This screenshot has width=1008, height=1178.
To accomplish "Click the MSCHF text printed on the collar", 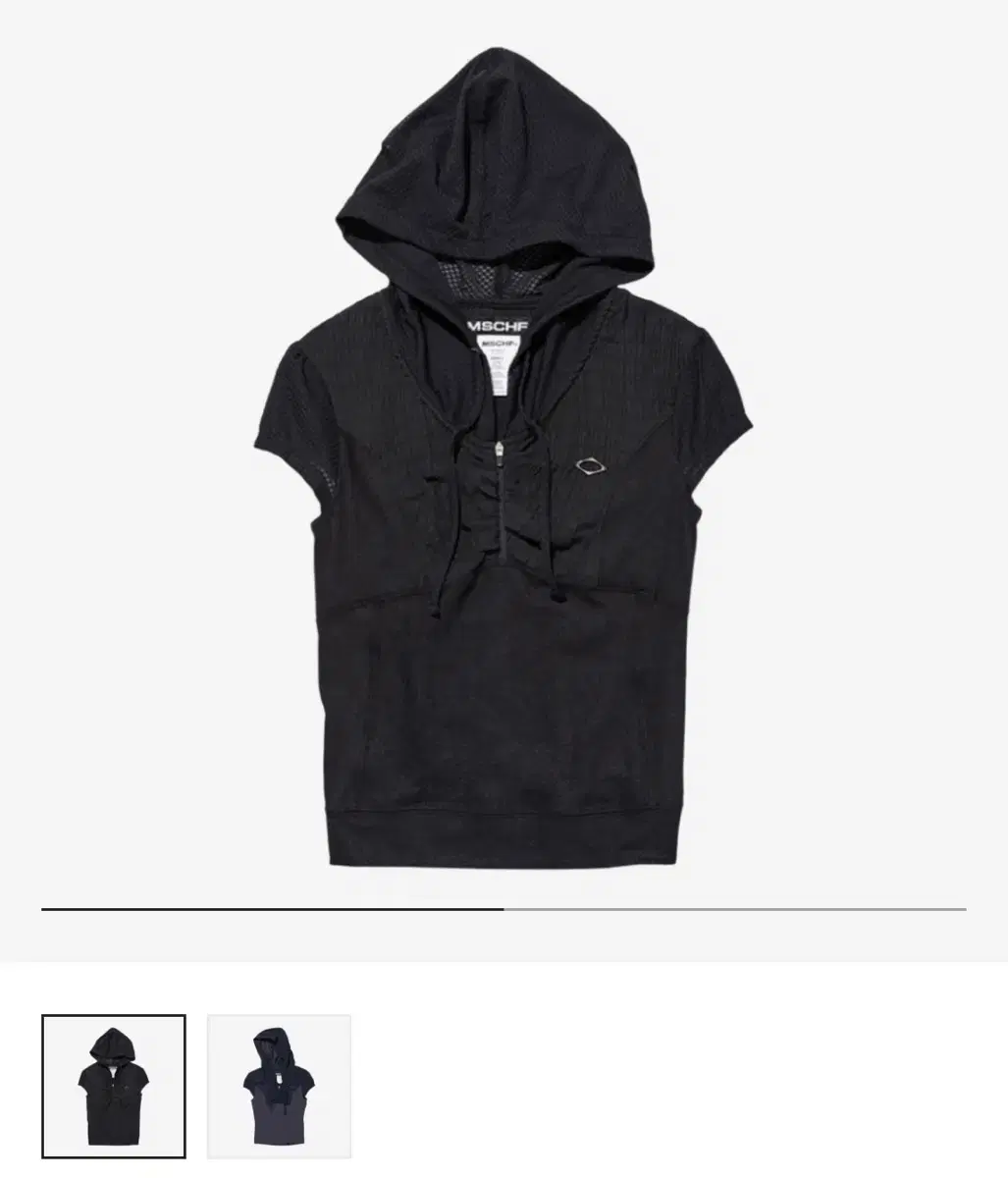I will point(499,324).
